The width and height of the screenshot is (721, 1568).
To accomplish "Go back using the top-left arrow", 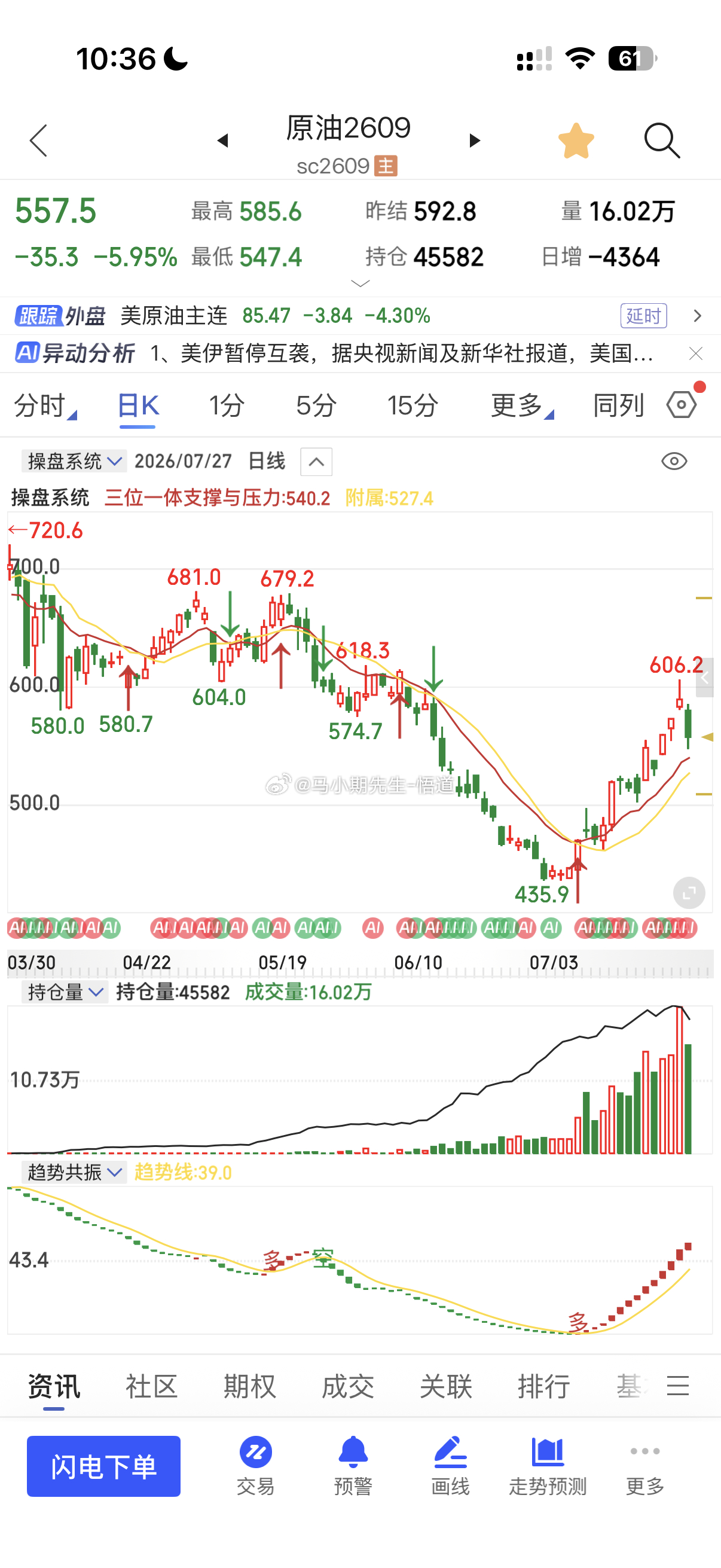I will (x=38, y=141).
